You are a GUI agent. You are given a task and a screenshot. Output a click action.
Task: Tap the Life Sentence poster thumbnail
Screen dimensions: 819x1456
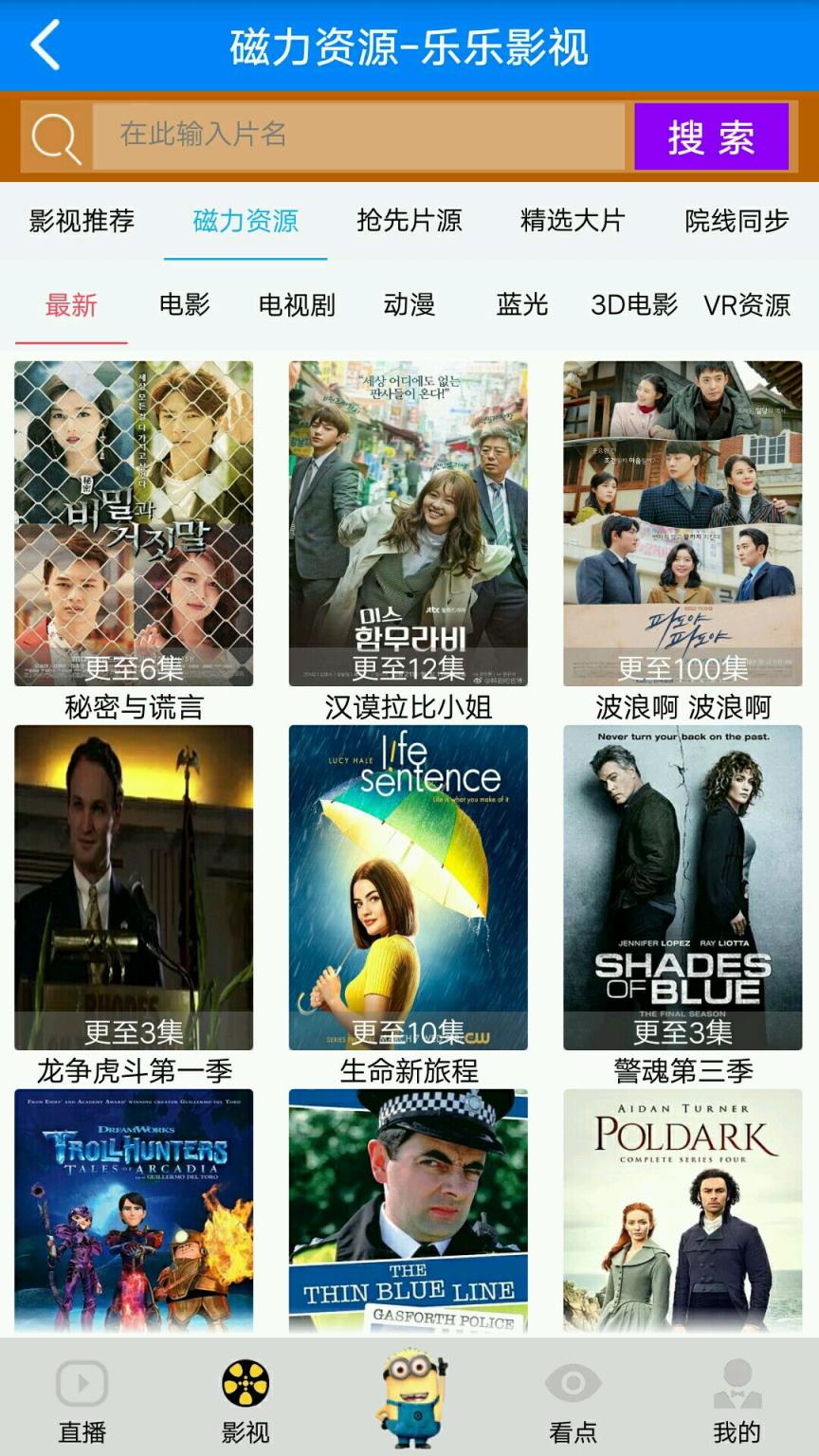point(406,886)
